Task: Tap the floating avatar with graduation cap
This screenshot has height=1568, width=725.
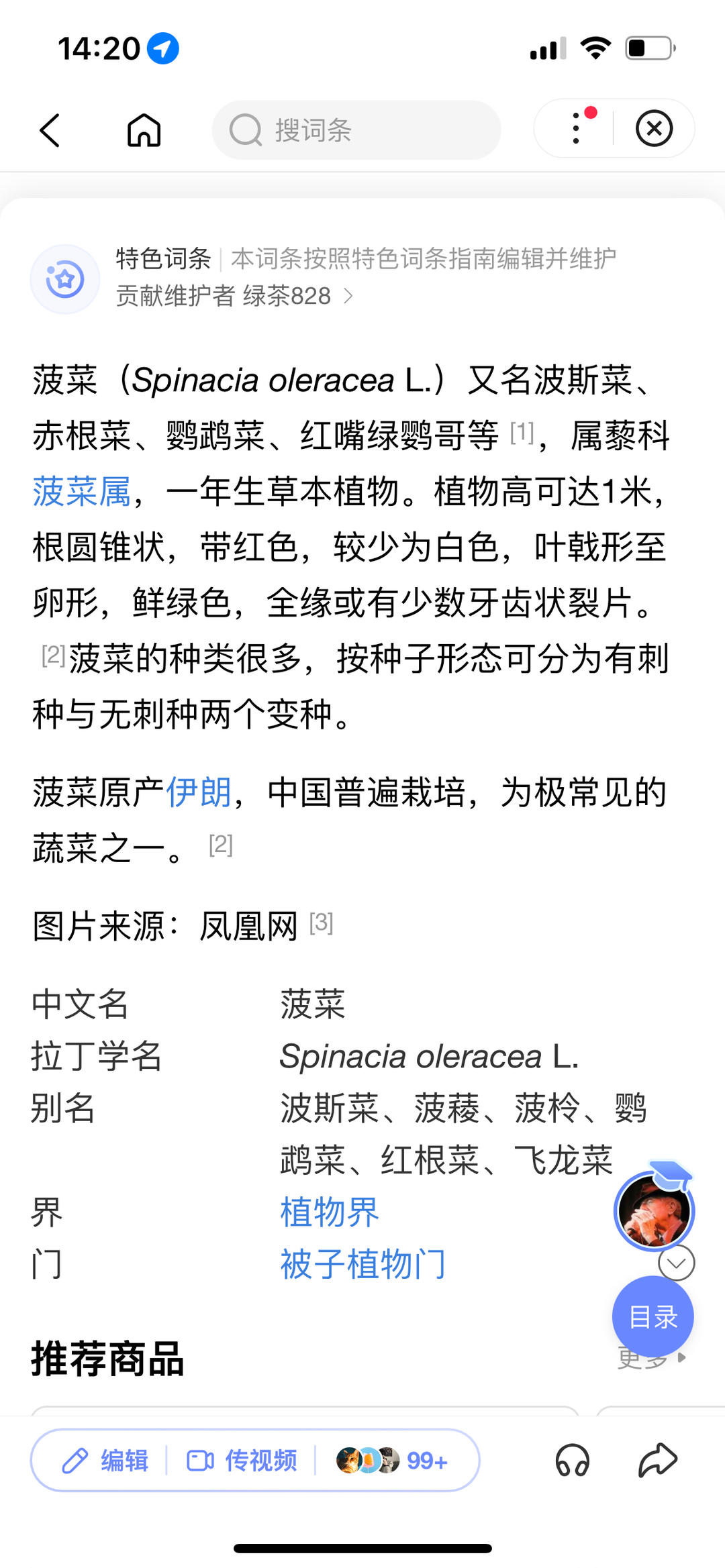Action: pyautogui.click(x=655, y=1208)
